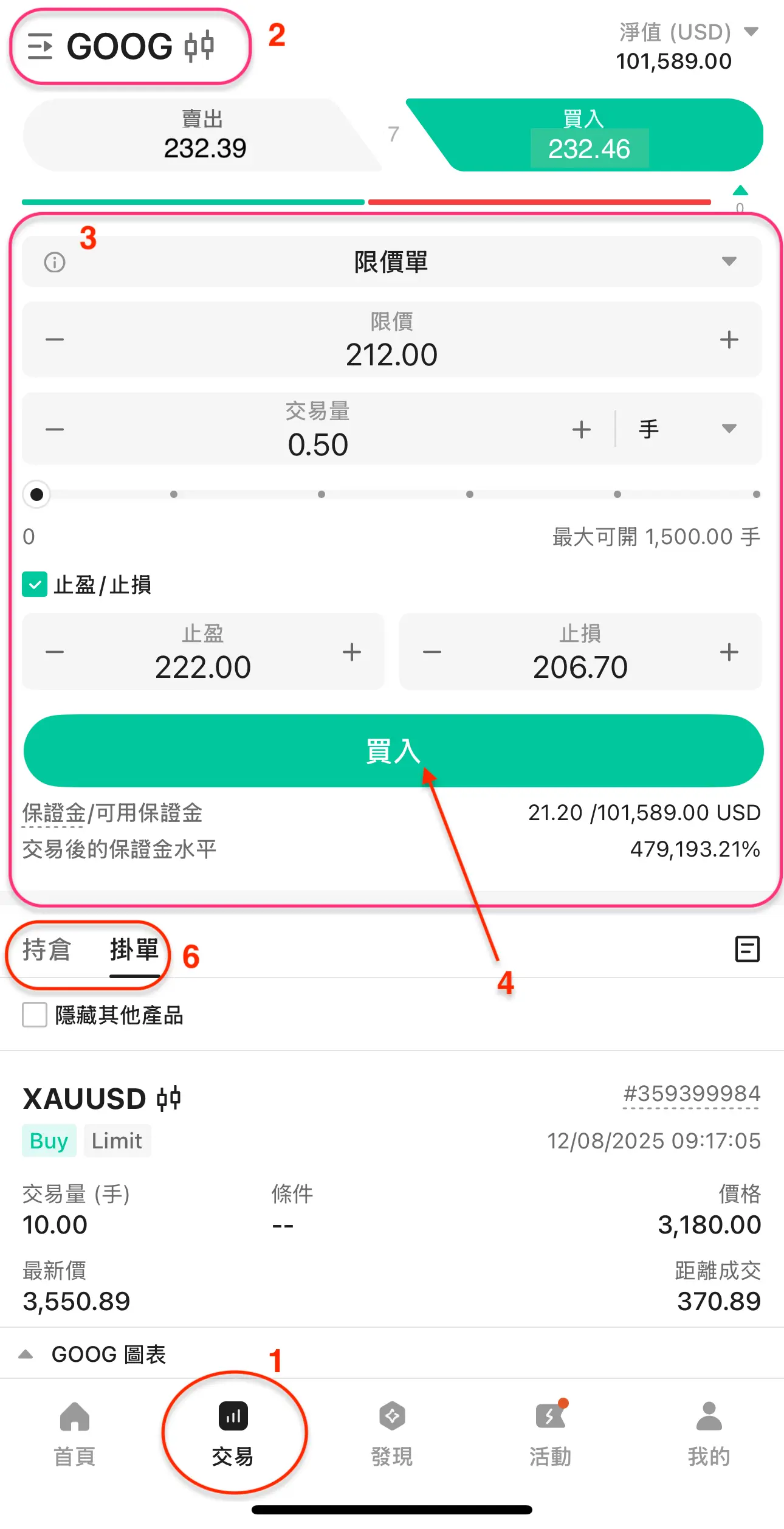Decrease the 止損 stop-loss value
Viewport: 784px width, 1529px height.
coord(432,652)
